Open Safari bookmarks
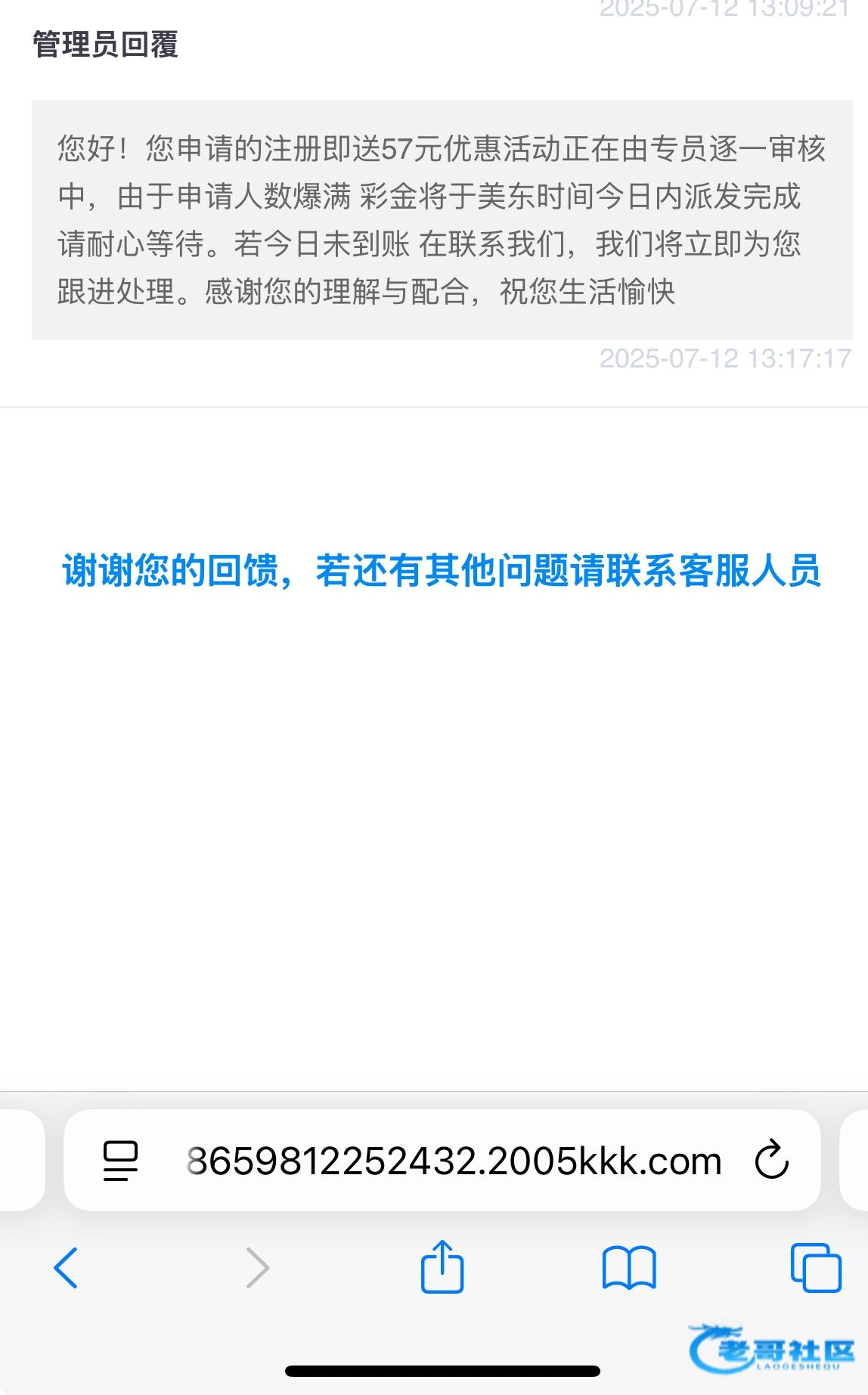Viewport: 868px width, 1395px height. click(629, 1268)
